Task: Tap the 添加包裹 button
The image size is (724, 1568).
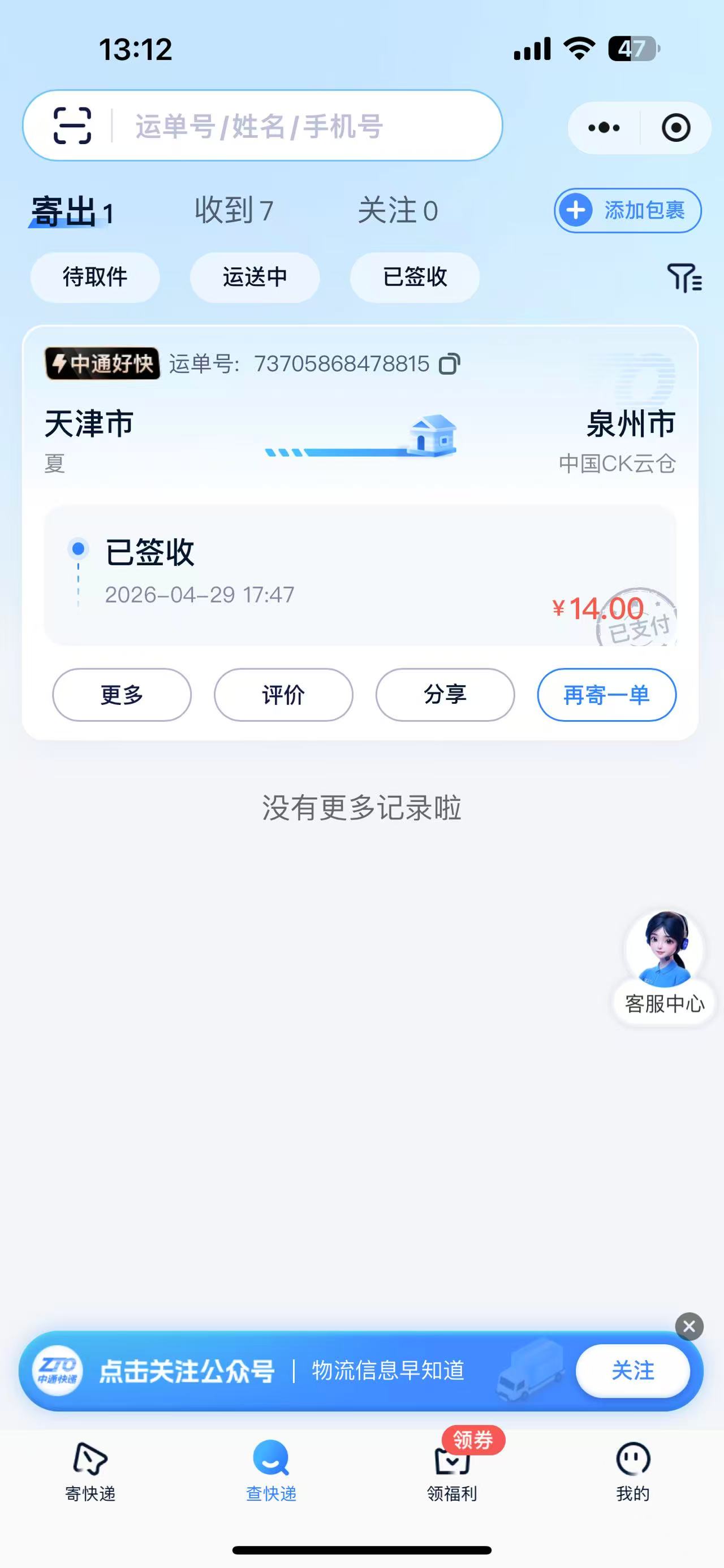Action: click(x=627, y=211)
